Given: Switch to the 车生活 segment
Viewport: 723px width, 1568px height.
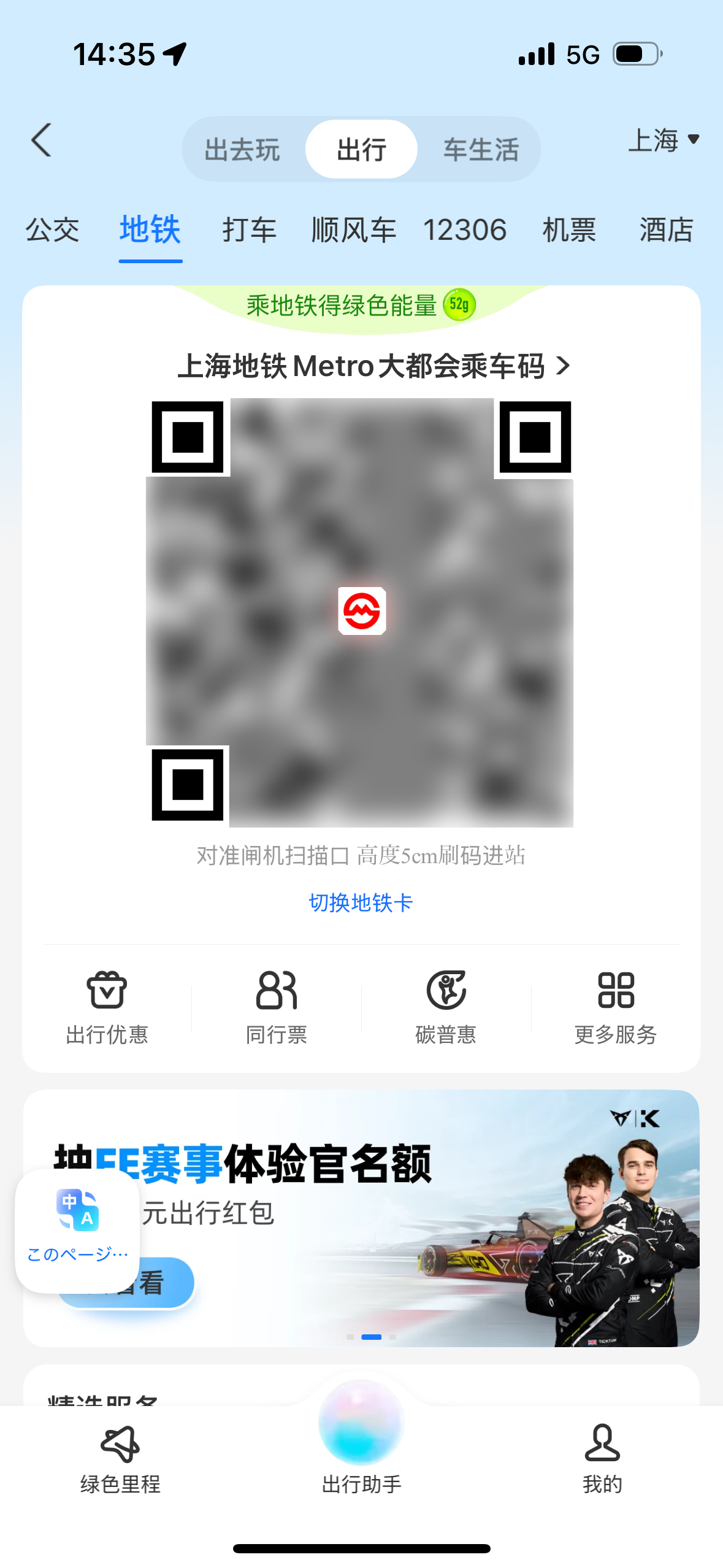Looking at the screenshot, I should [481, 150].
